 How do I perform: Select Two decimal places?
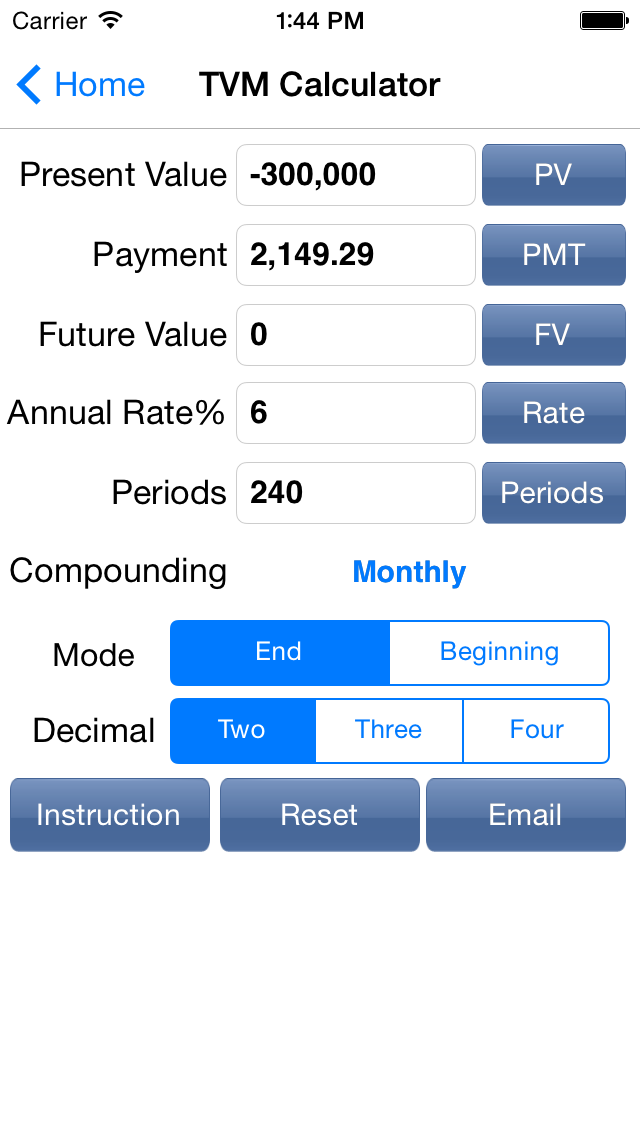coord(243,730)
